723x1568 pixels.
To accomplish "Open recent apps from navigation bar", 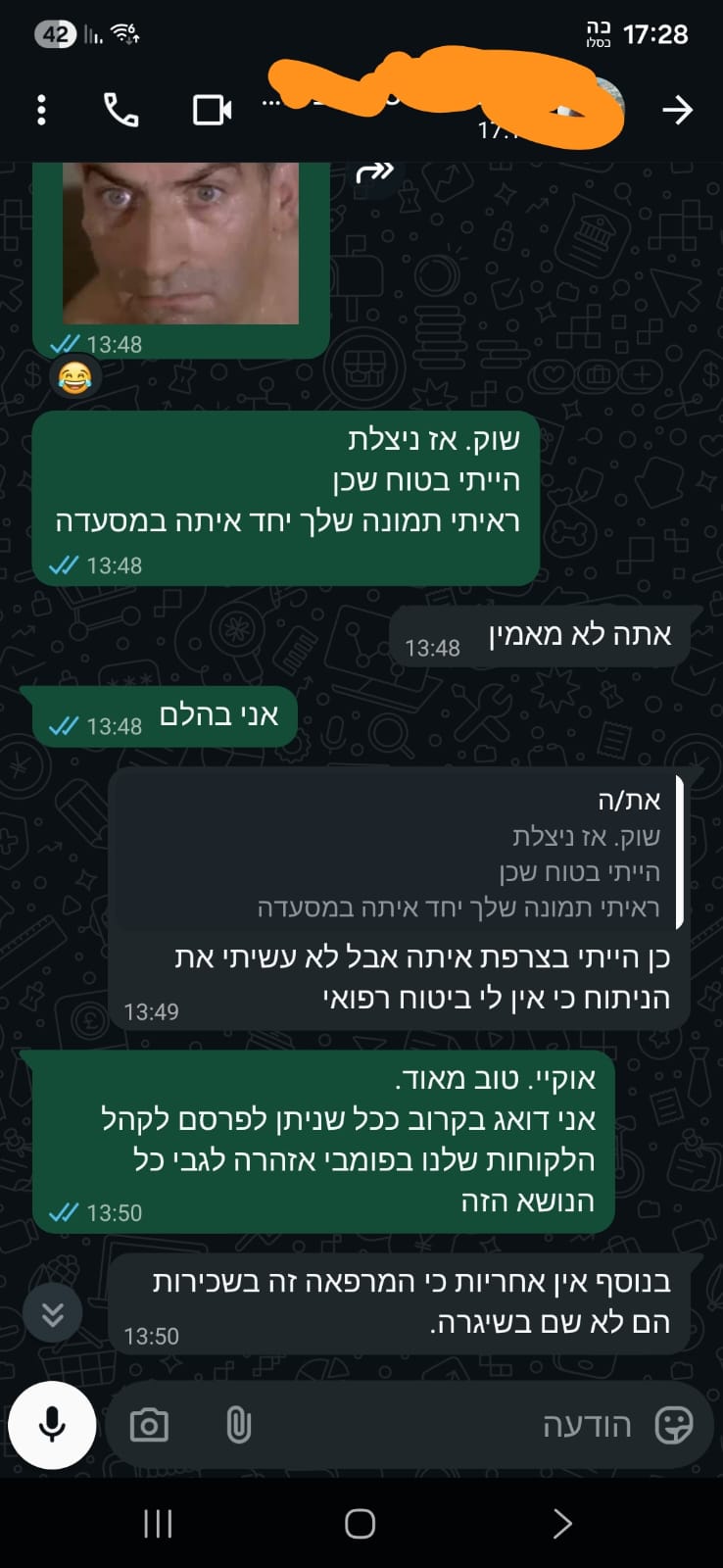I will tap(158, 1523).
